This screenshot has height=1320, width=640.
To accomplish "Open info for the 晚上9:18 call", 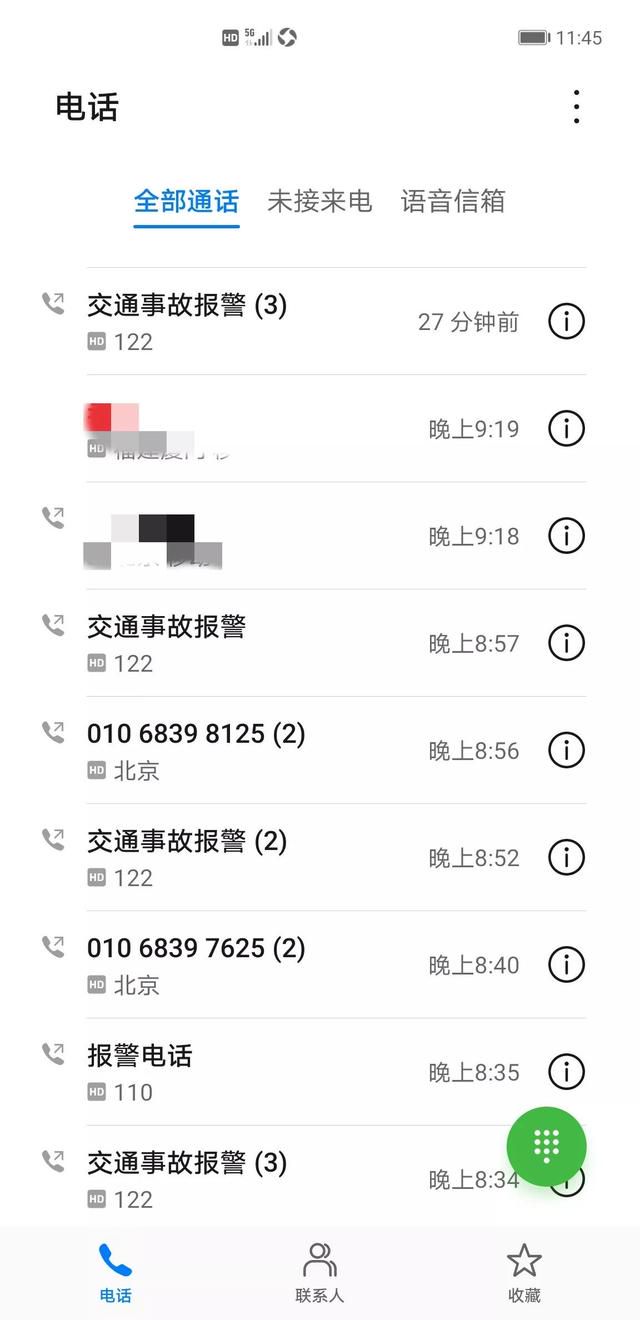I will 566,535.
